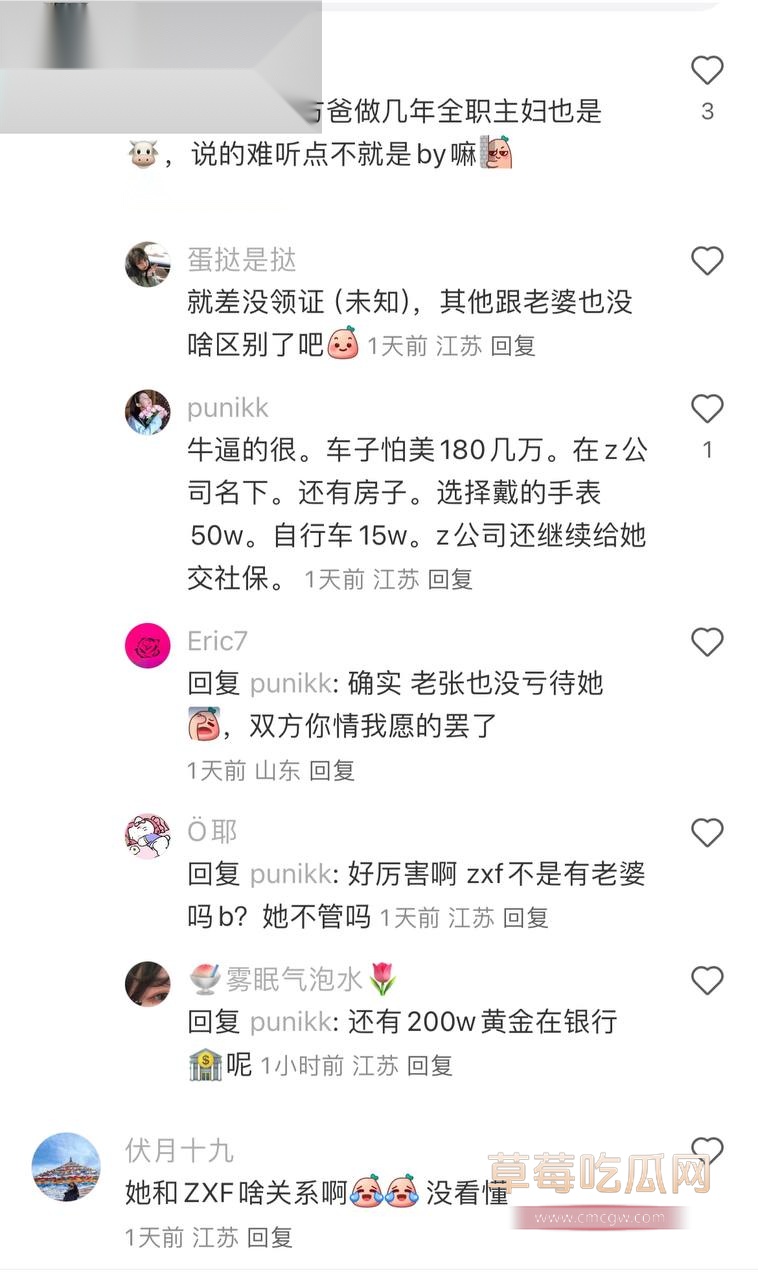The image size is (758, 1280).
Task: Like the comment by 蛋挞是挞
Action: pyautogui.click(x=707, y=261)
